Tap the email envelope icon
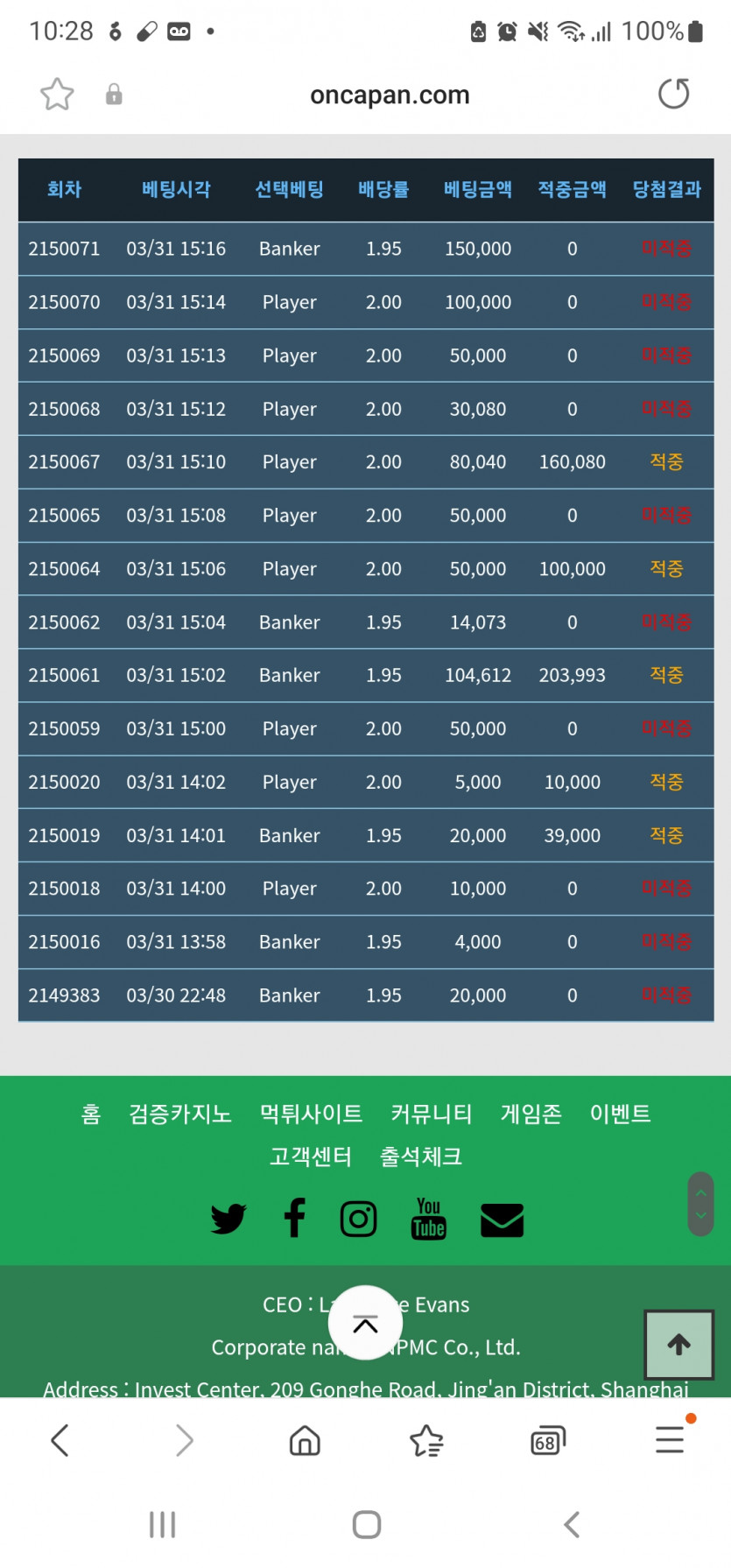Viewport: 731px width, 1568px height. (502, 1220)
